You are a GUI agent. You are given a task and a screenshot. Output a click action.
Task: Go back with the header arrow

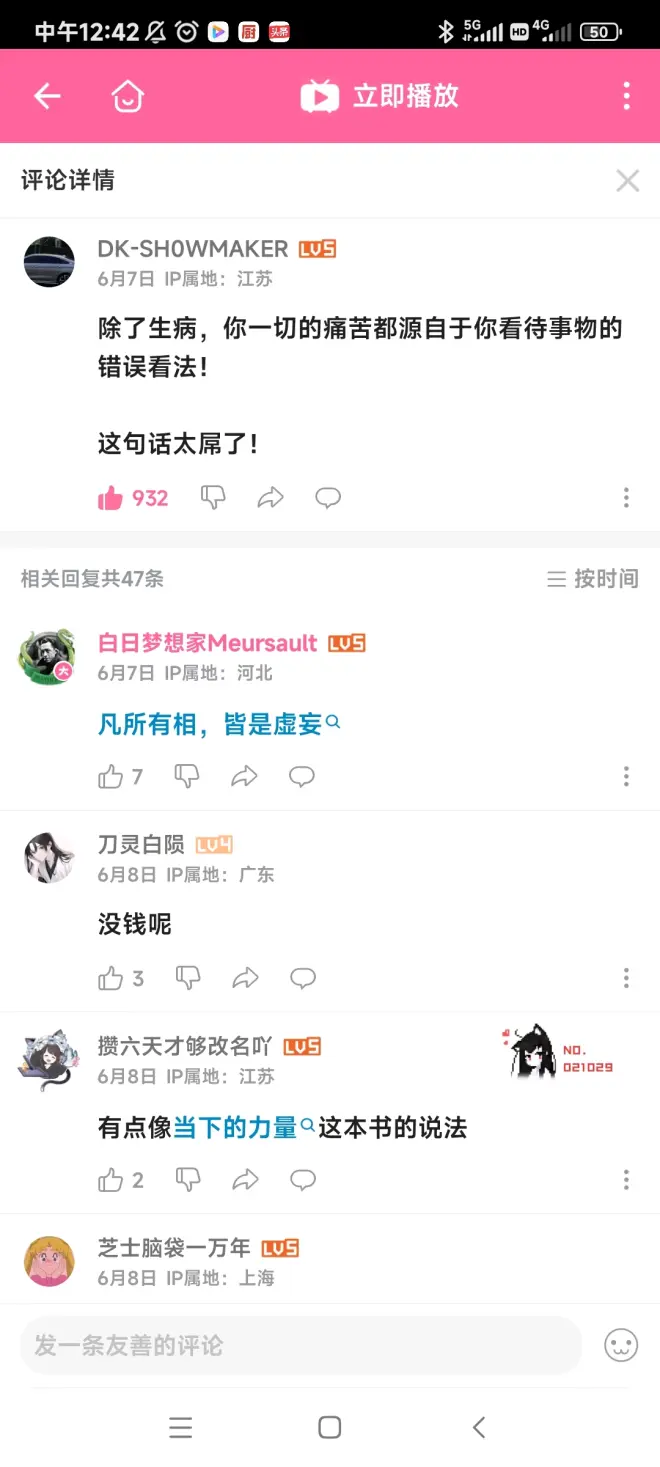tap(47, 96)
